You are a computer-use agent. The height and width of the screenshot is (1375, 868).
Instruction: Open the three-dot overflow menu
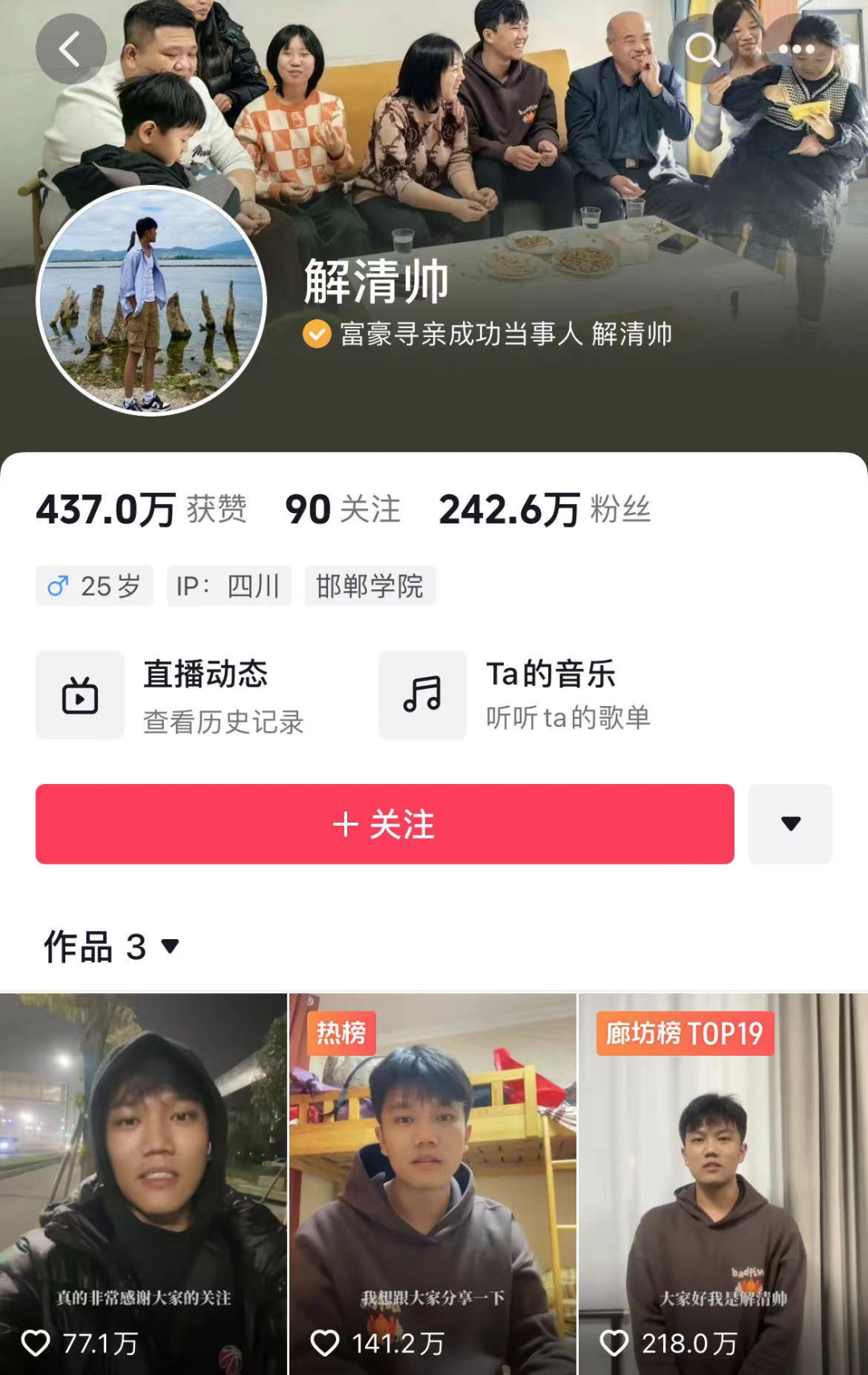coord(796,49)
